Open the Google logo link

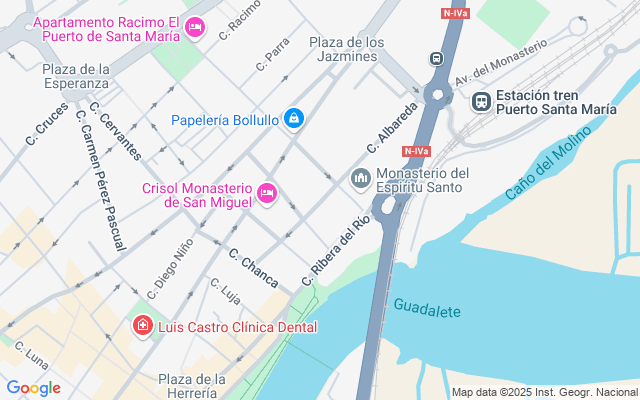33,388
